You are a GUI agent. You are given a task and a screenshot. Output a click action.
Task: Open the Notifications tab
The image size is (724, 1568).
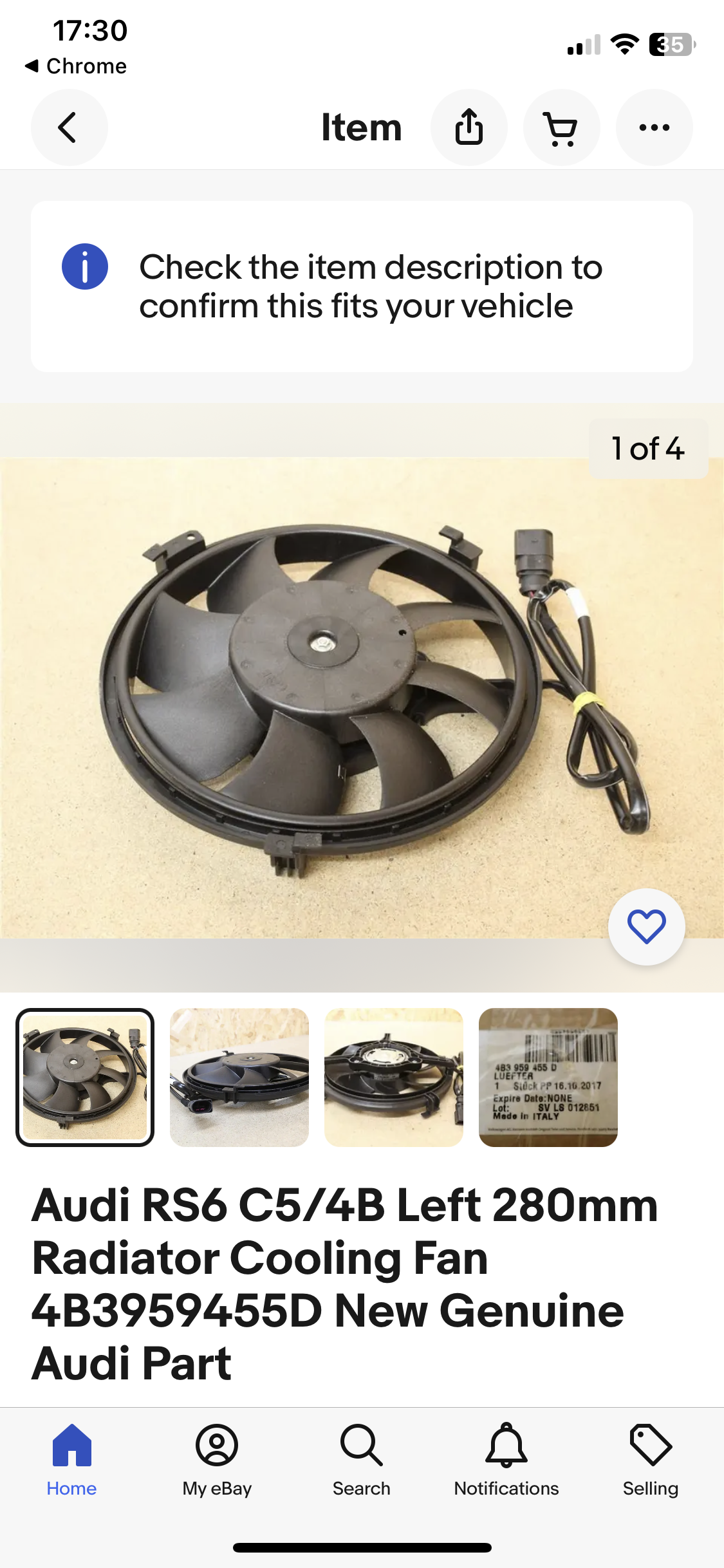pos(506,1461)
